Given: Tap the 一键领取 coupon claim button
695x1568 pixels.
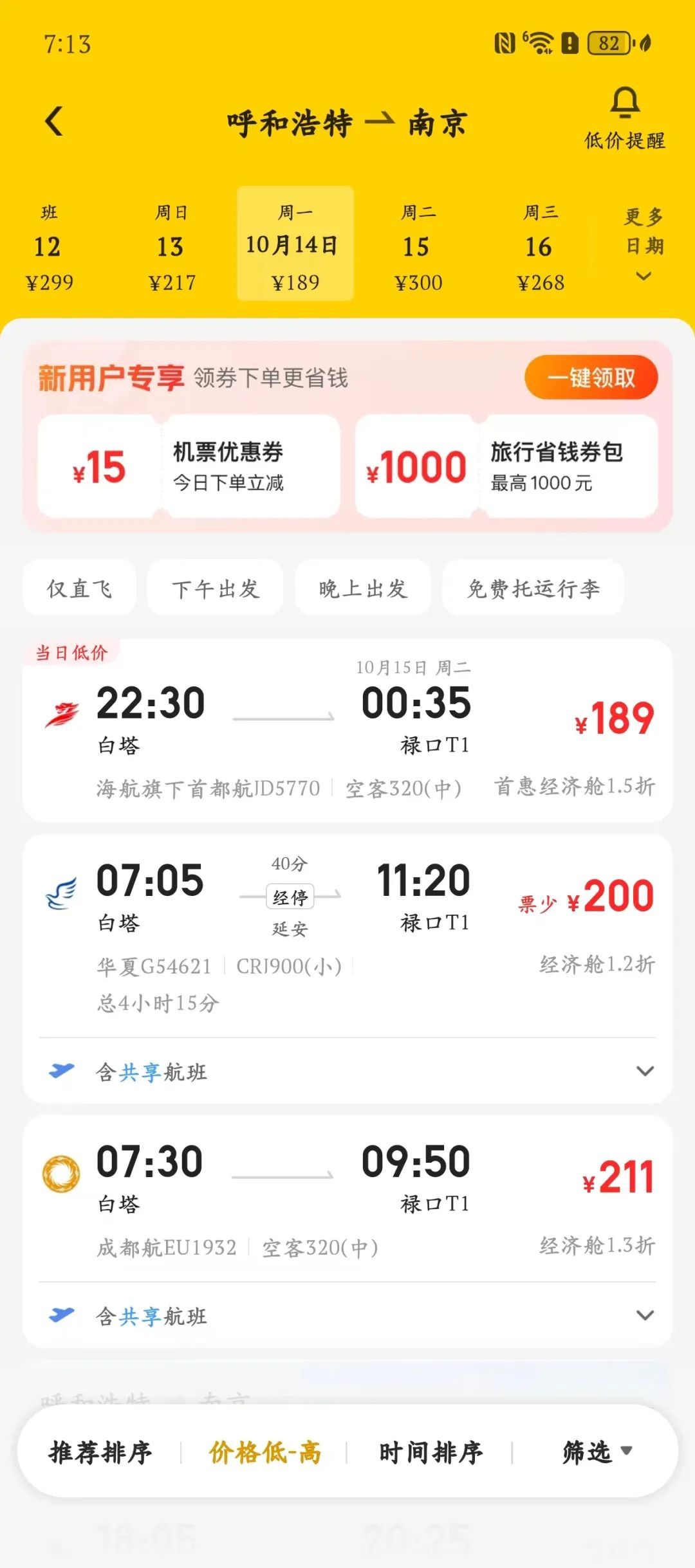Looking at the screenshot, I should pyautogui.click(x=589, y=379).
